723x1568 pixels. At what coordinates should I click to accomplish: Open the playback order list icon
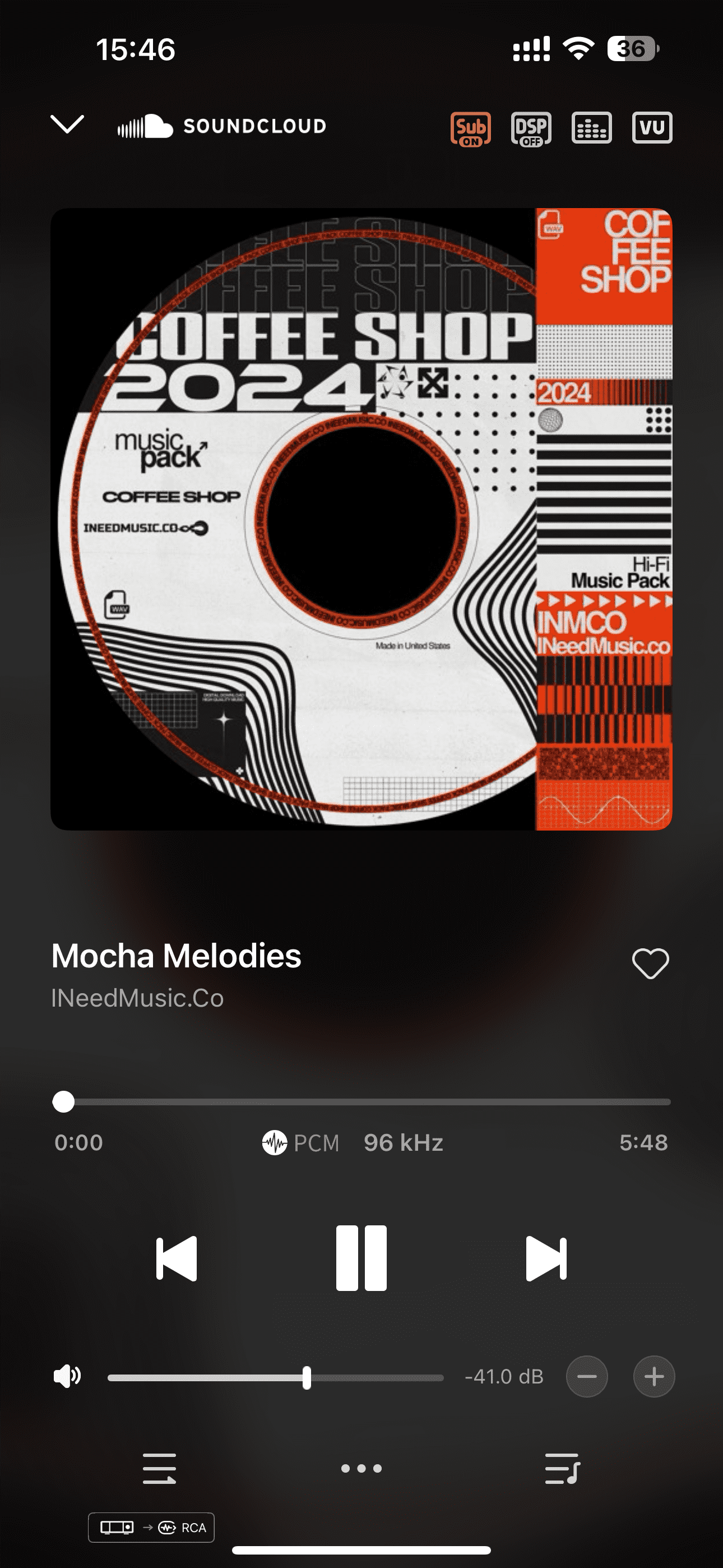coord(159,1469)
